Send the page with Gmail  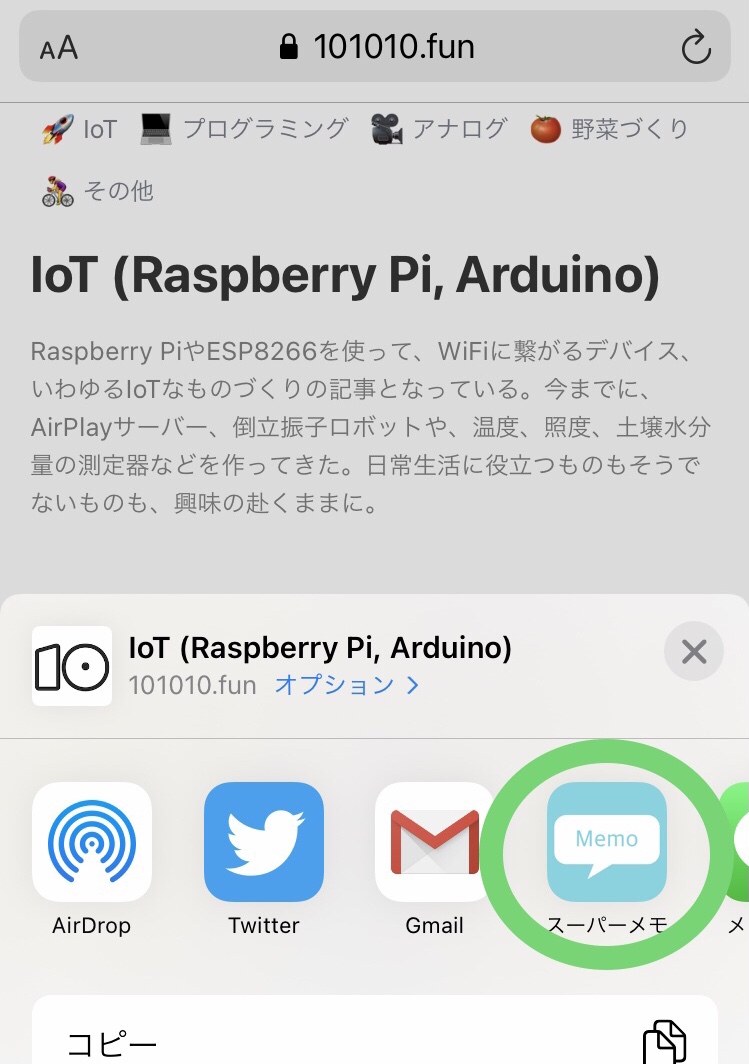435,843
